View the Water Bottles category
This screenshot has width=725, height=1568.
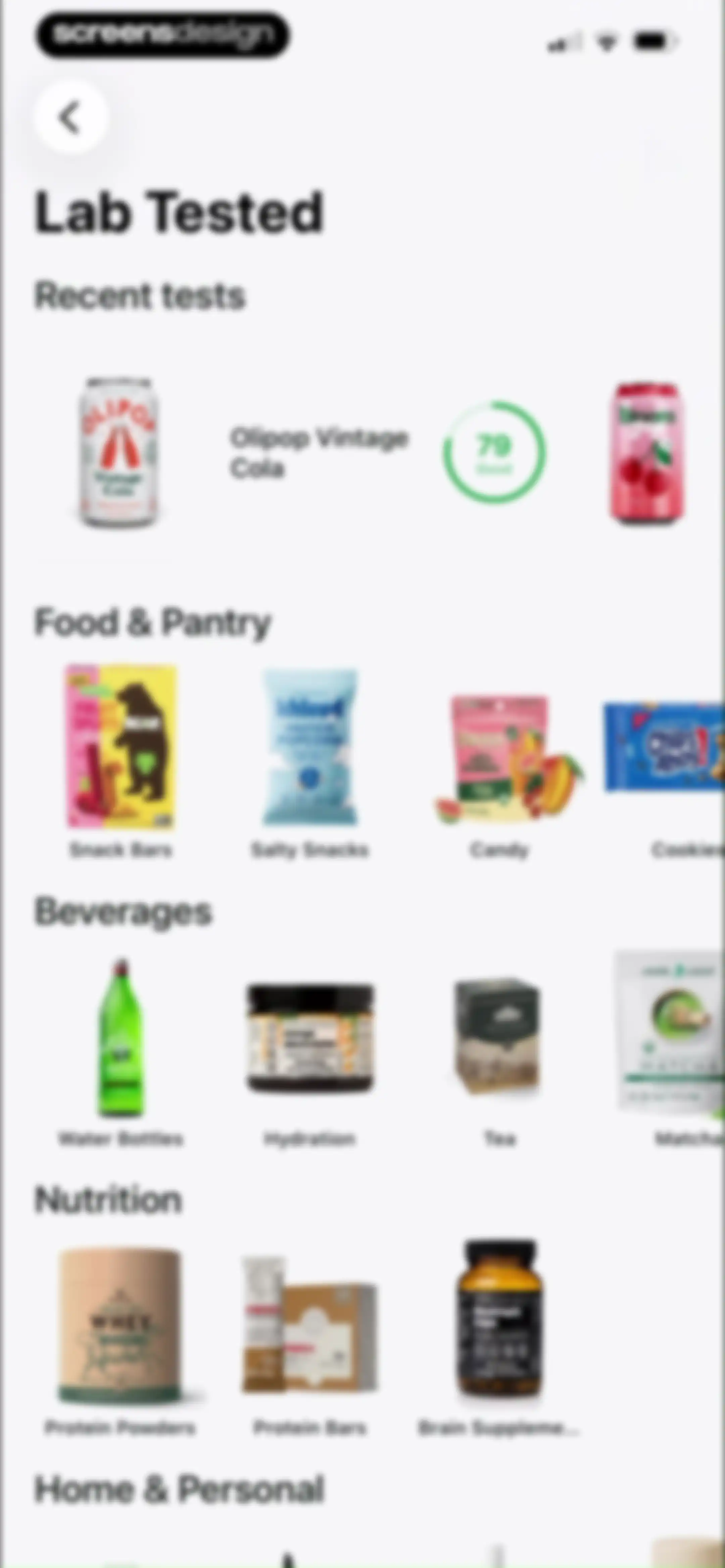pos(120,1050)
